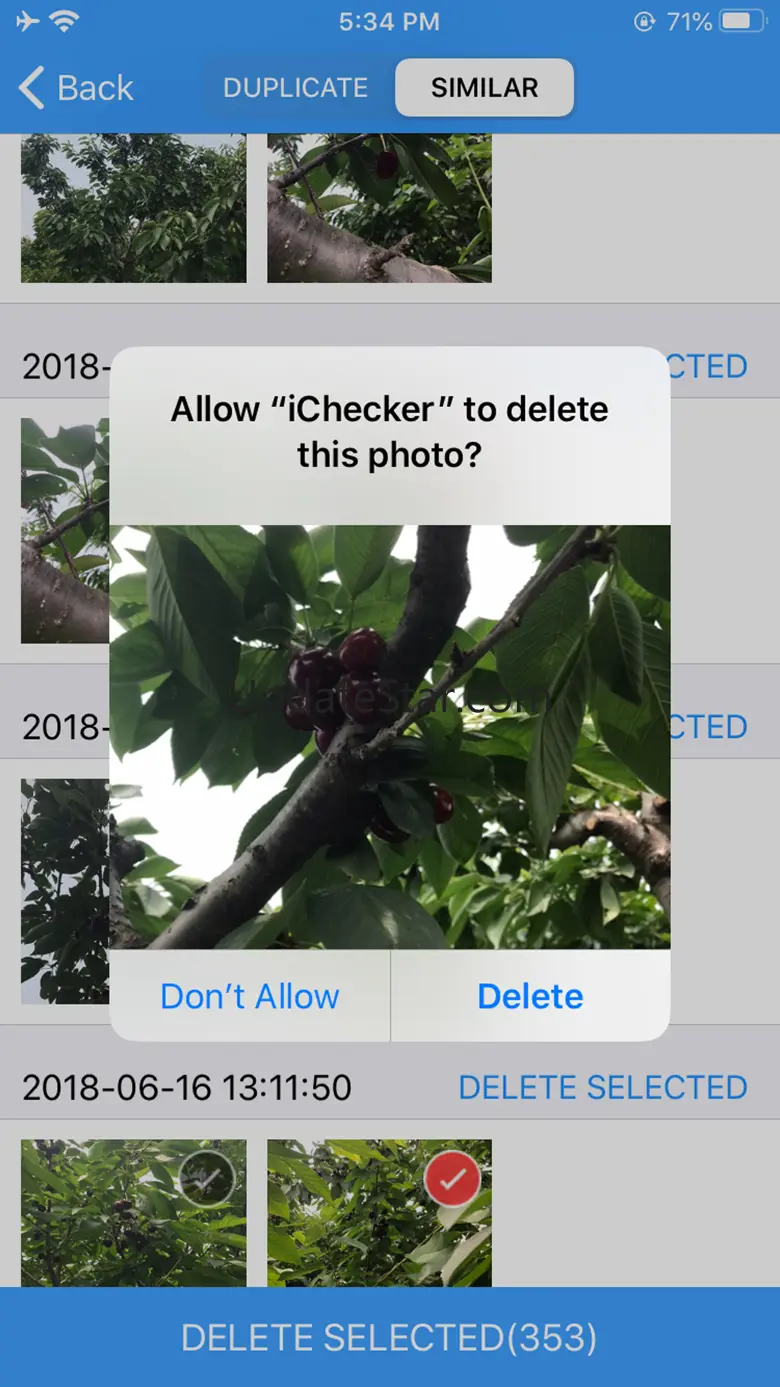
Task: Go Back to the previous screen
Action: click(x=76, y=88)
